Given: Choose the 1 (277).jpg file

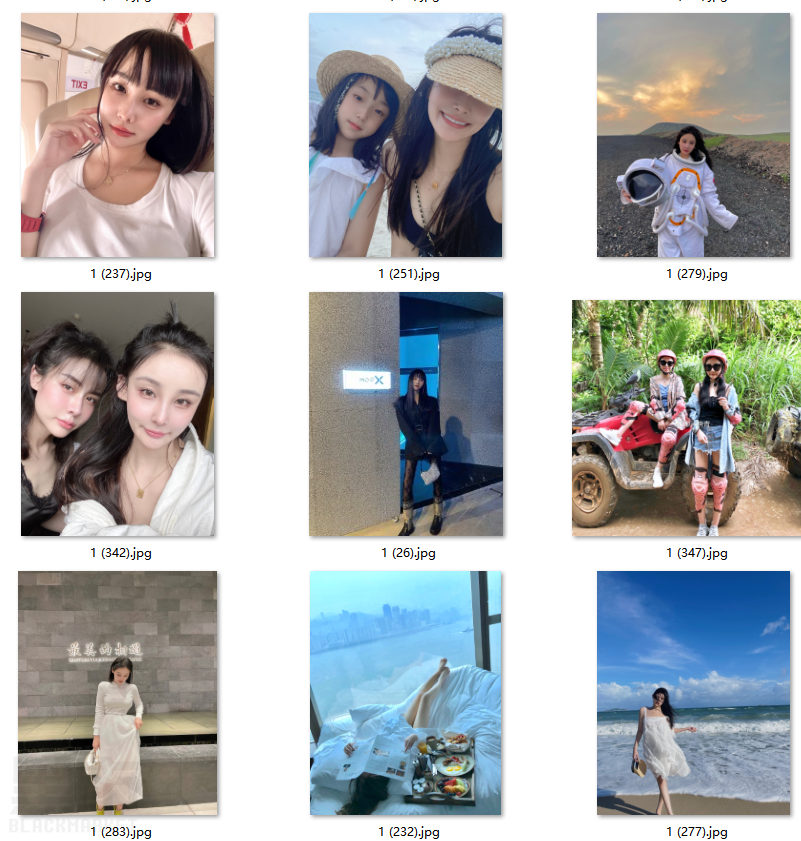Looking at the screenshot, I should (x=692, y=692).
